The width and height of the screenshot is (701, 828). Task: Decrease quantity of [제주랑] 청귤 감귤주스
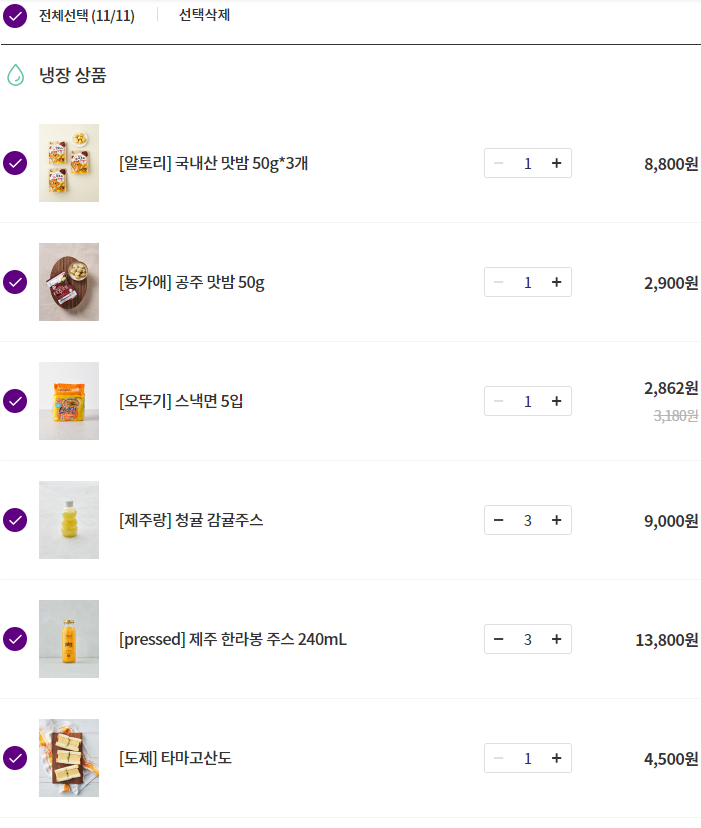[499, 520]
